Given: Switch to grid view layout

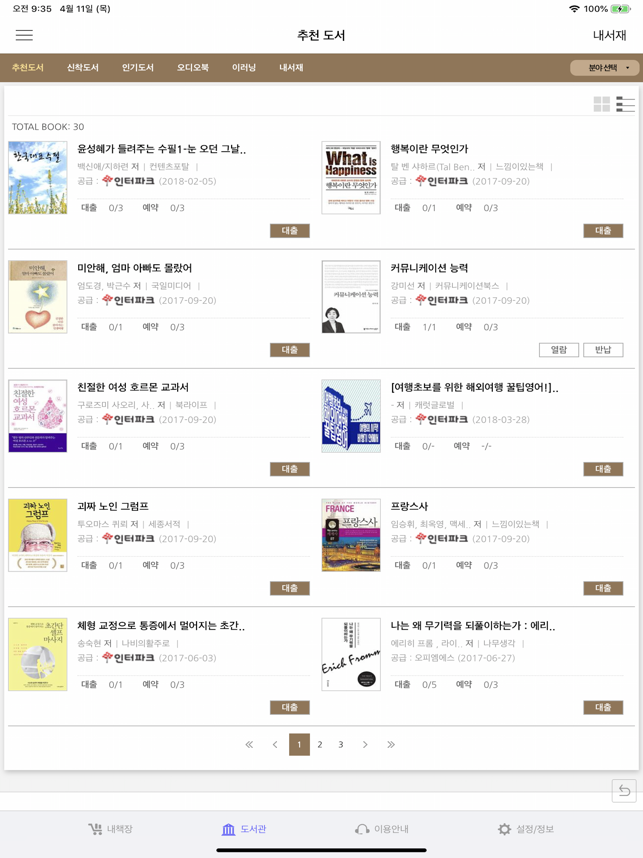Looking at the screenshot, I should click(x=601, y=104).
